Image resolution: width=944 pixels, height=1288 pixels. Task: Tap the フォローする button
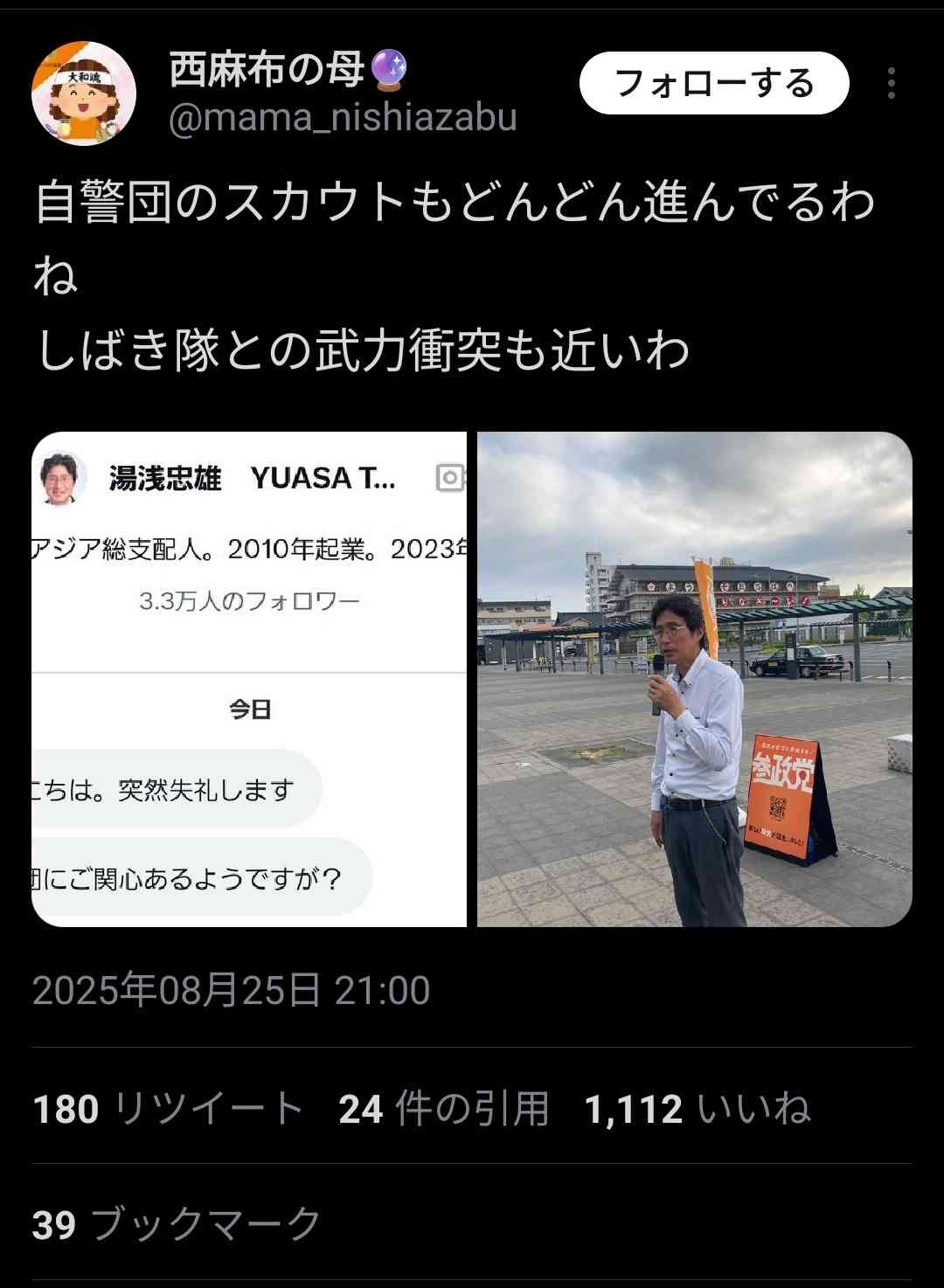tap(714, 84)
